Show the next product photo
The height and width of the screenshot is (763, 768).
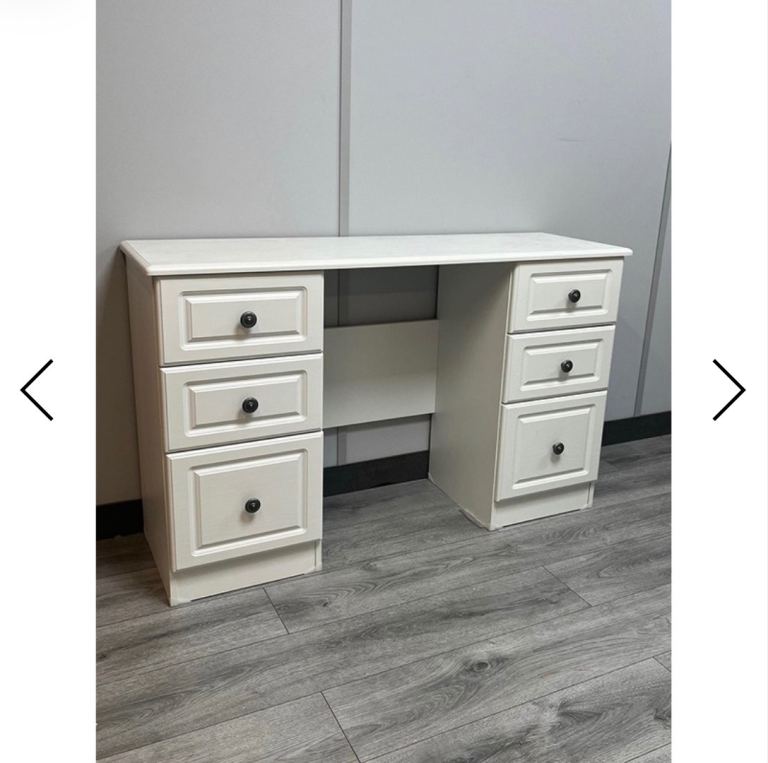[x=729, y=390]
